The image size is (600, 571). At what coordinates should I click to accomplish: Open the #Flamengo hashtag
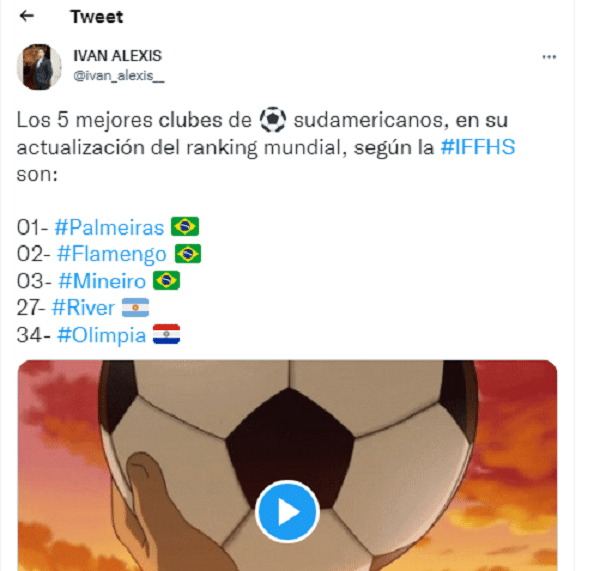point(113,253)
